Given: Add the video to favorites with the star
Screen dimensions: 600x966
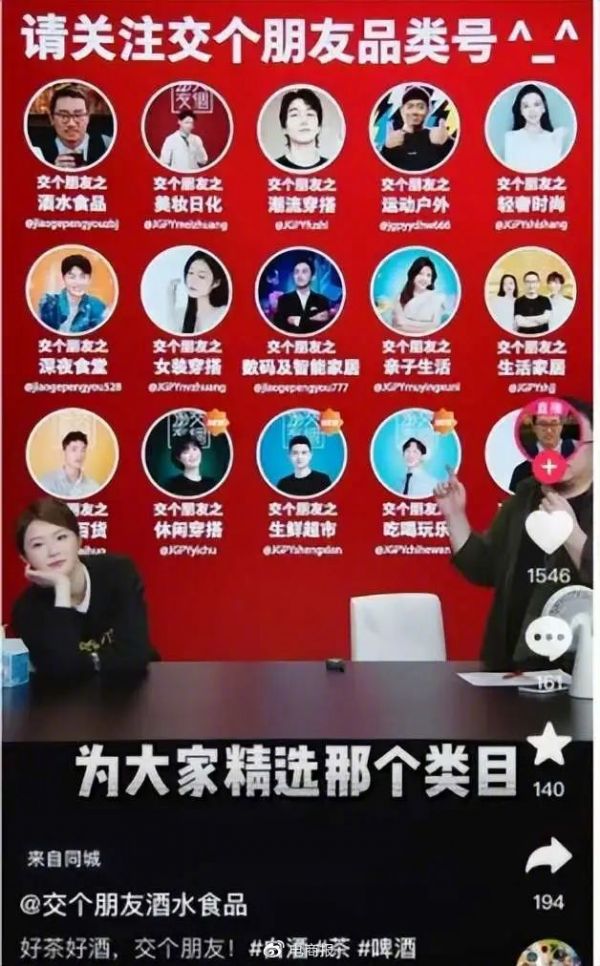Looking at the screenshot, I should coord(549,746).
